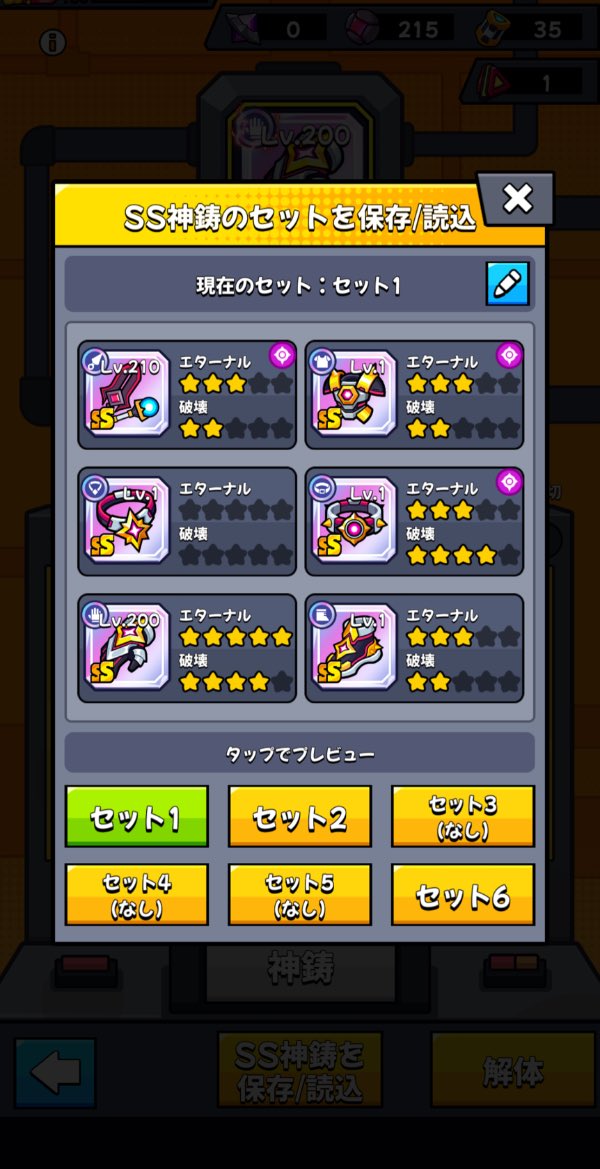Close the SS神鋳 set dialog
This screenshot has height=1169, width=600.
click(x=517, y=199)
